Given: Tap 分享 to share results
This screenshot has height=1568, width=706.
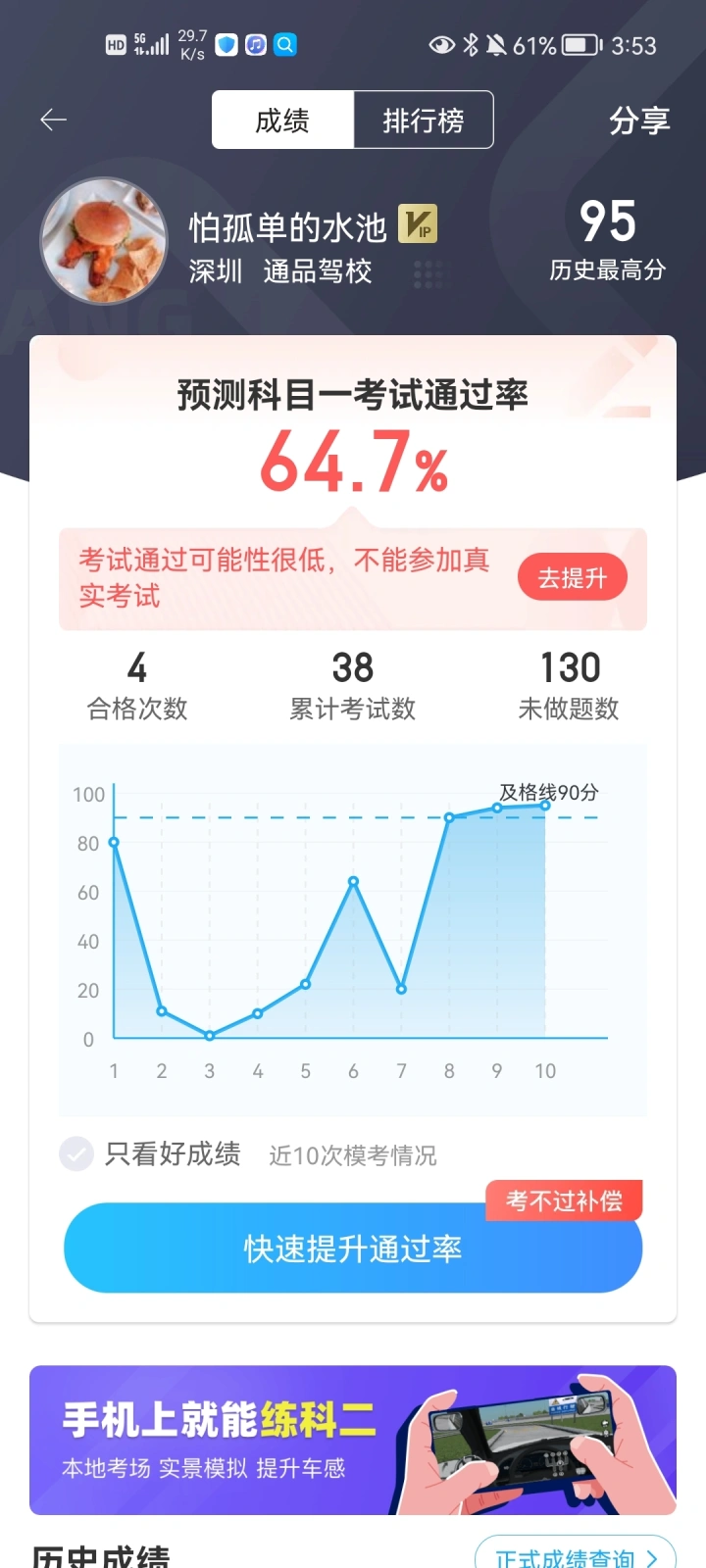Looking at the screenshot, I should tap(639, 120).
